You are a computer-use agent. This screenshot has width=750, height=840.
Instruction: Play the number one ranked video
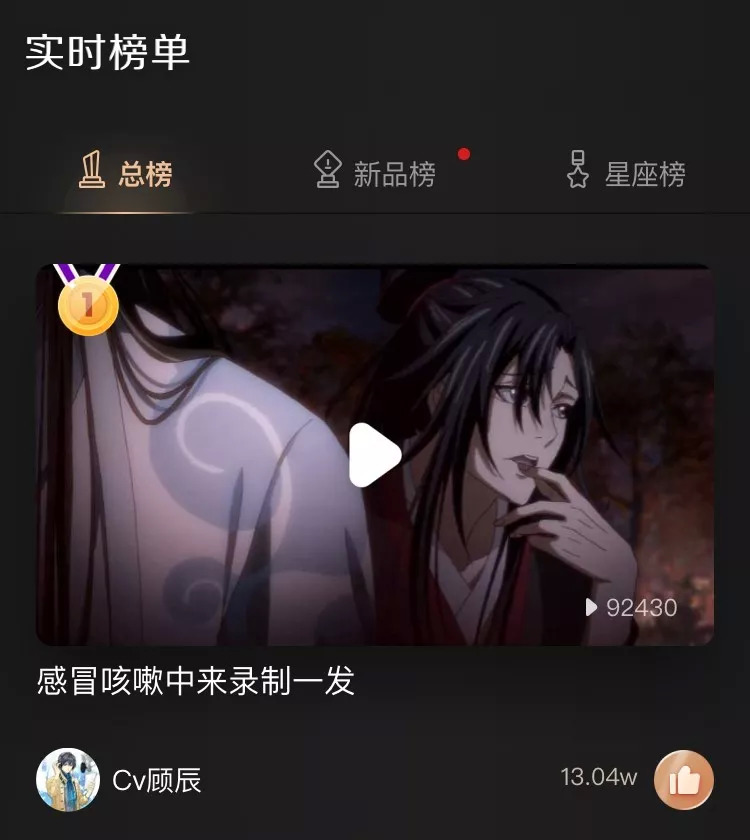point(375,455)
